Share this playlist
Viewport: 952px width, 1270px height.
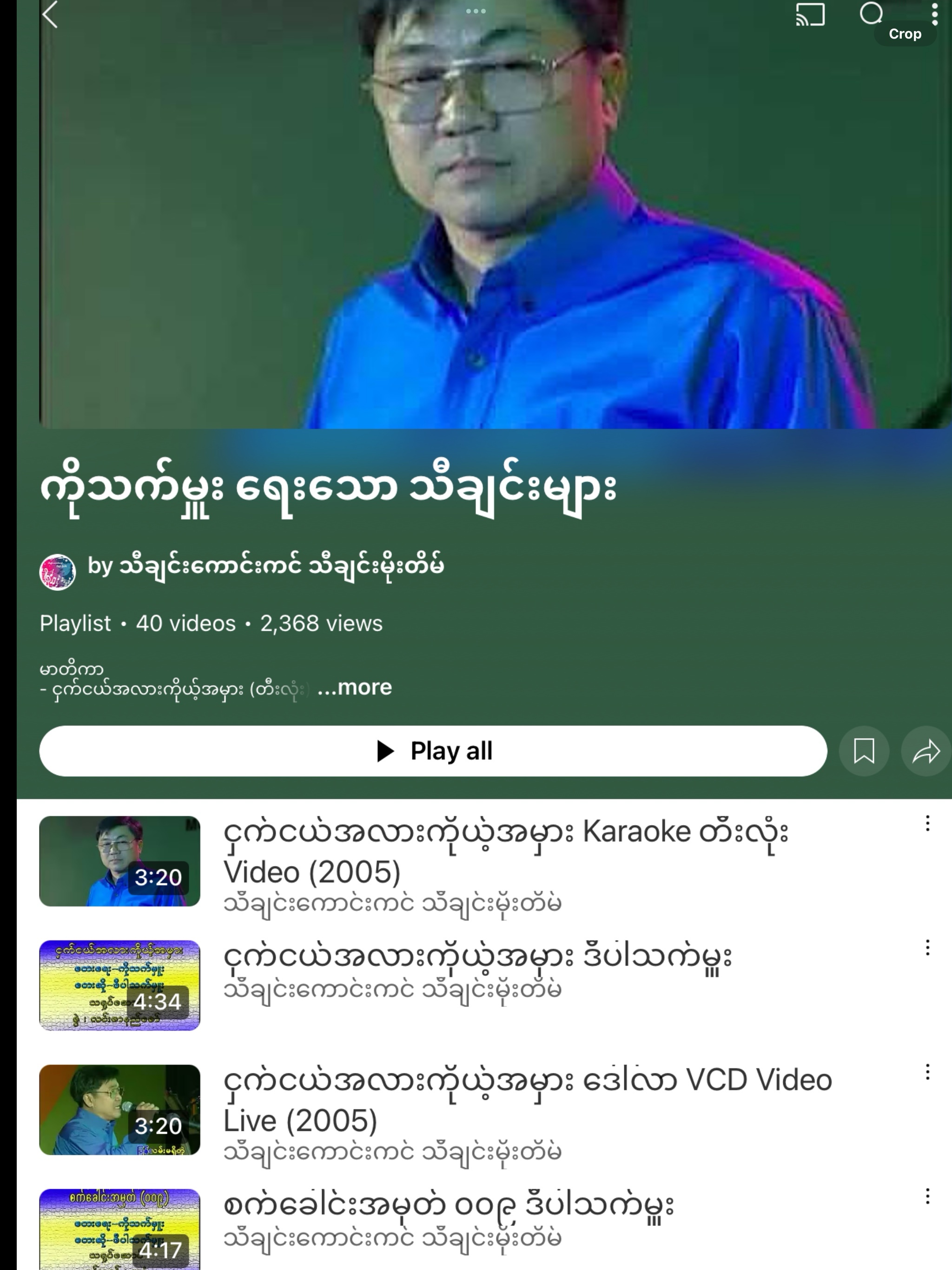926,751
